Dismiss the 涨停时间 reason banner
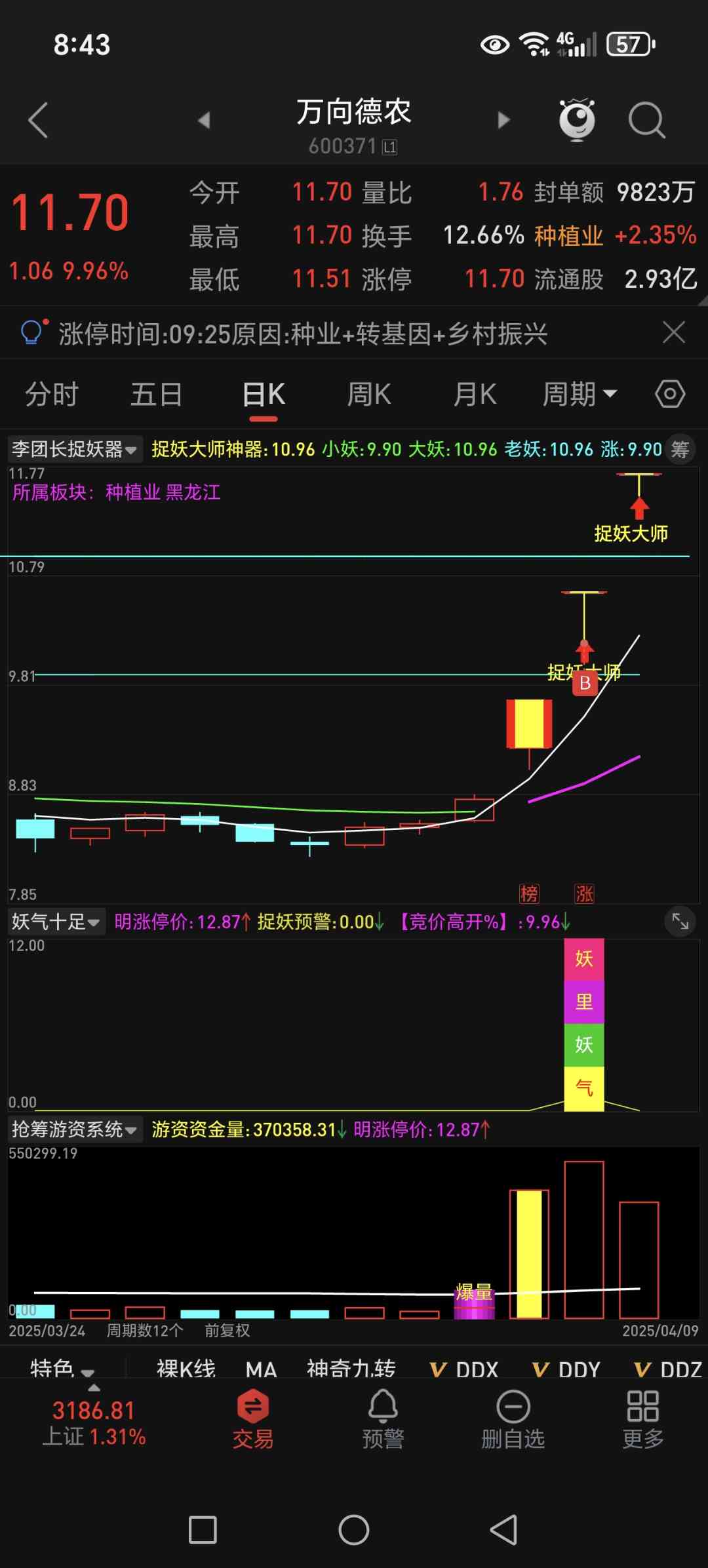The width and height of the screenshot is (708, 1568). (674, 332)
